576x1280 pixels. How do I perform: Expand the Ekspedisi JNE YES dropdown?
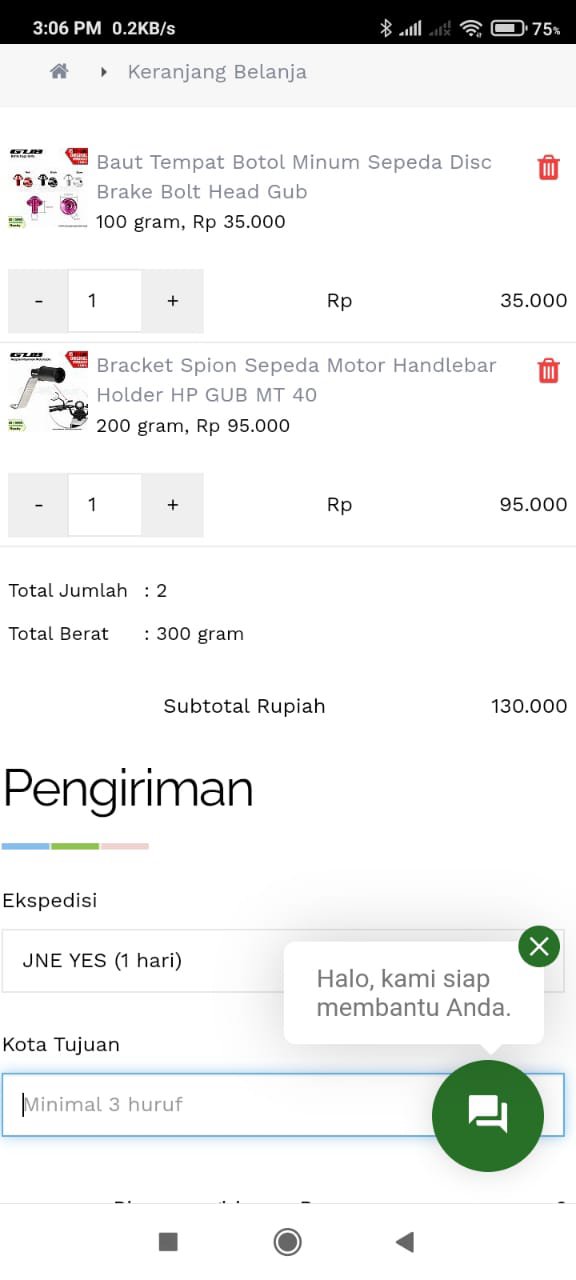283,961
